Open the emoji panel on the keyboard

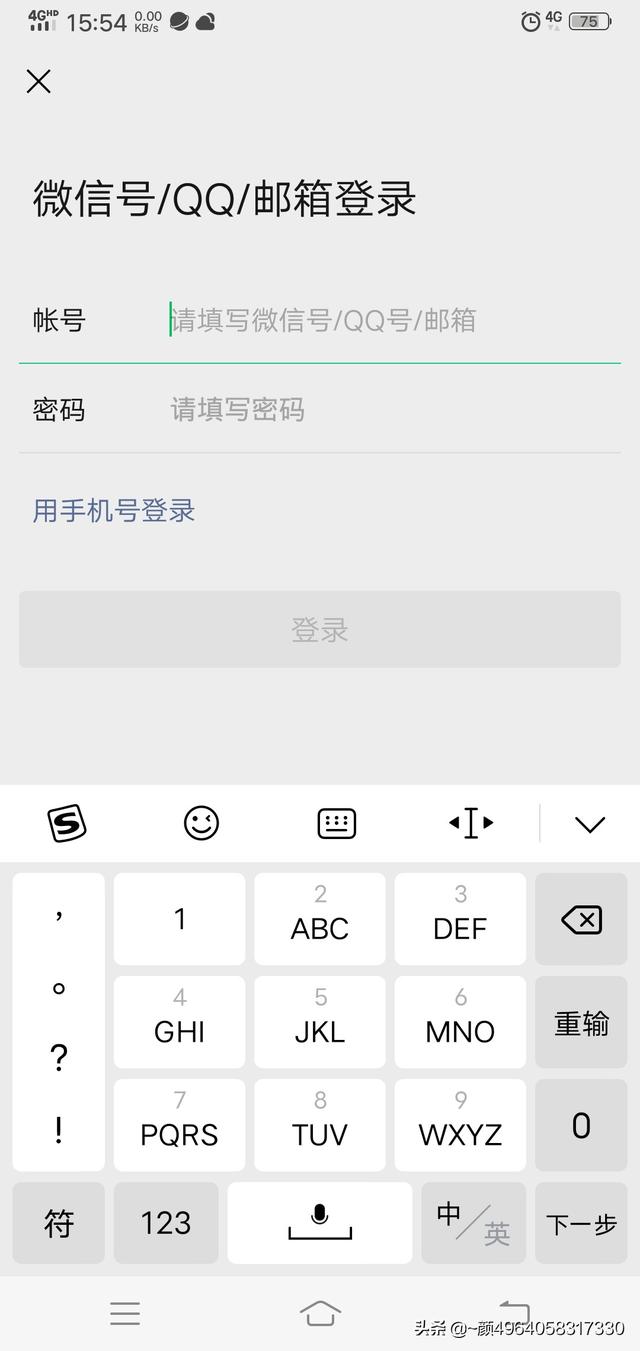click(x=201, y=823)
